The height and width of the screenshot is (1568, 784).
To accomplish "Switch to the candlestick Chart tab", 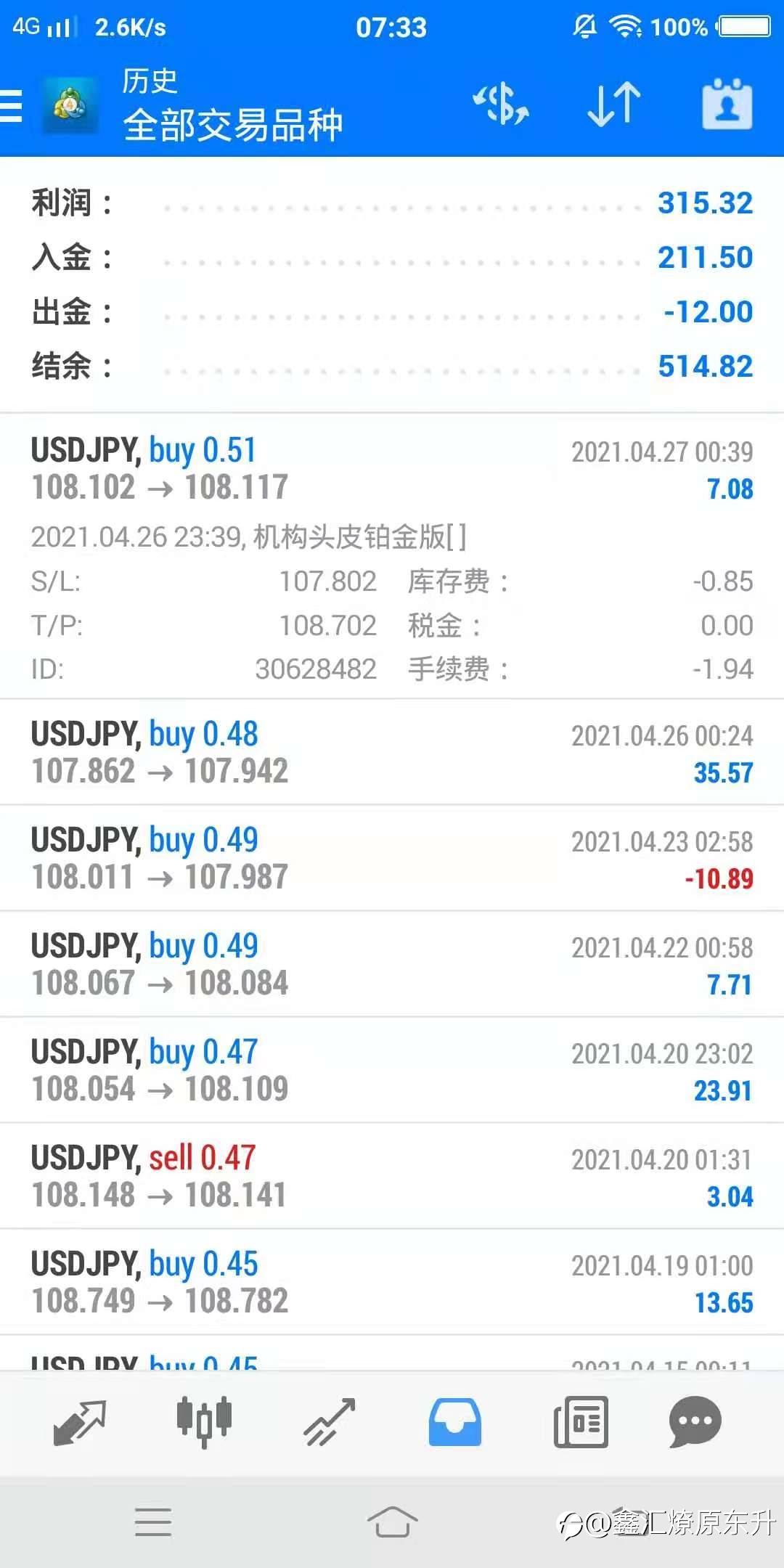I will (x=204, y=1421).
